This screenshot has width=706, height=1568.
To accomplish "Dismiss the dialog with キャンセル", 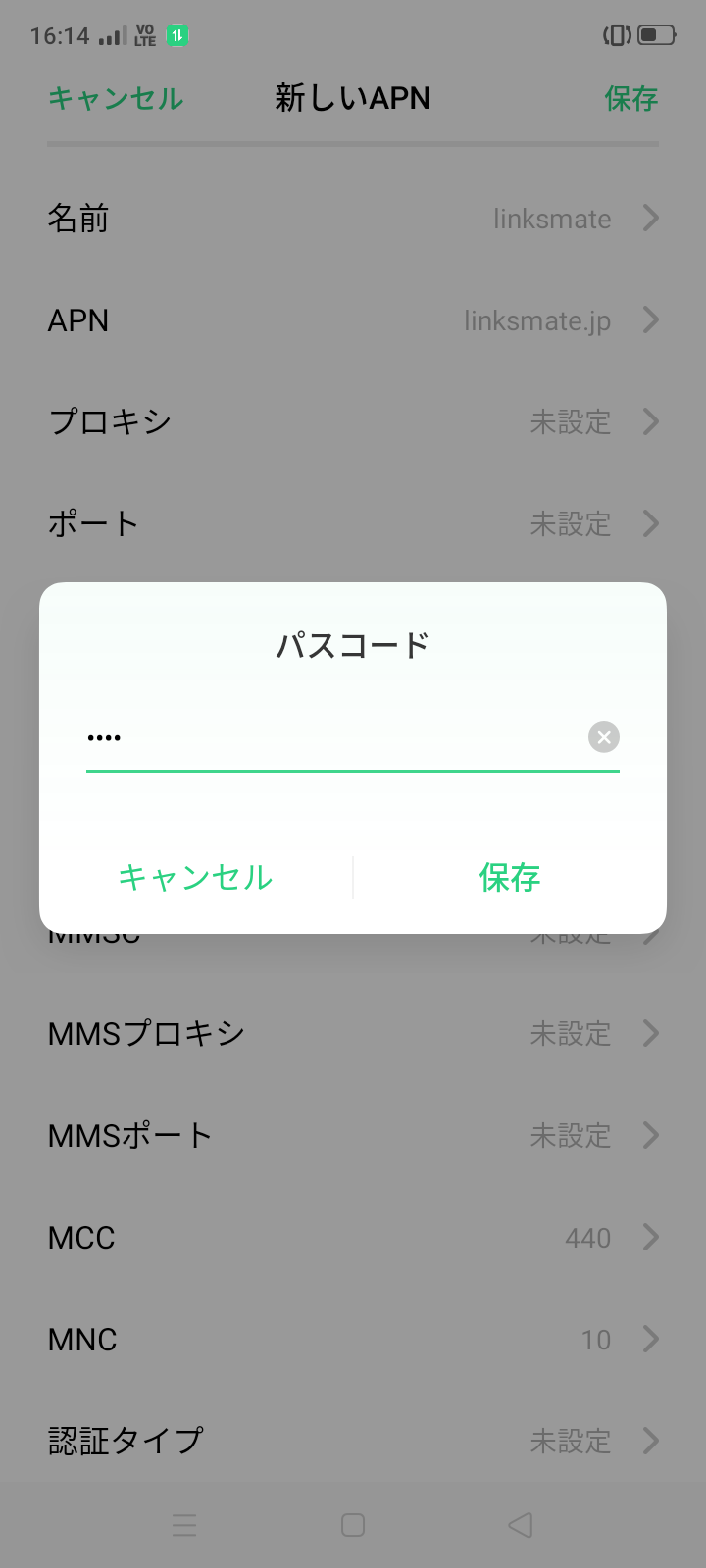I will click(x=194, y=878).
